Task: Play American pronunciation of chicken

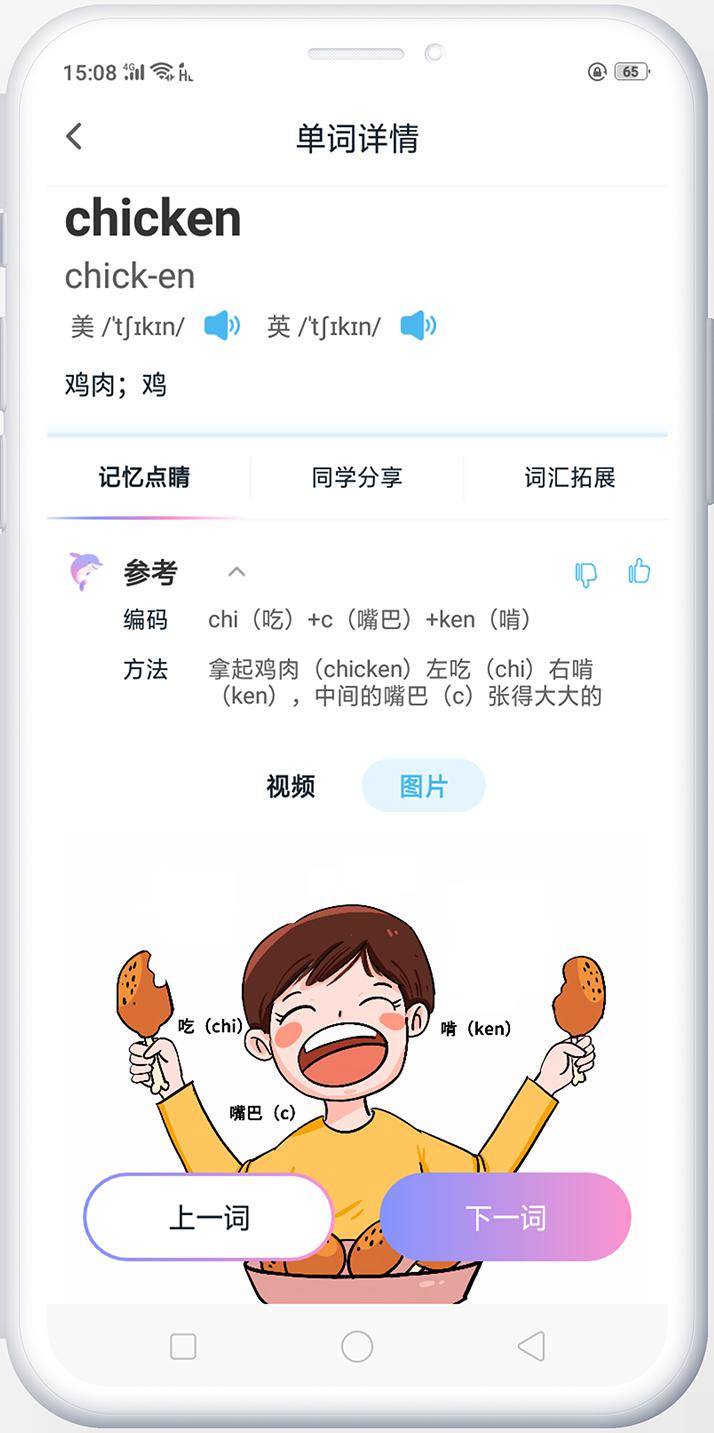Action: tap(221, 326)
